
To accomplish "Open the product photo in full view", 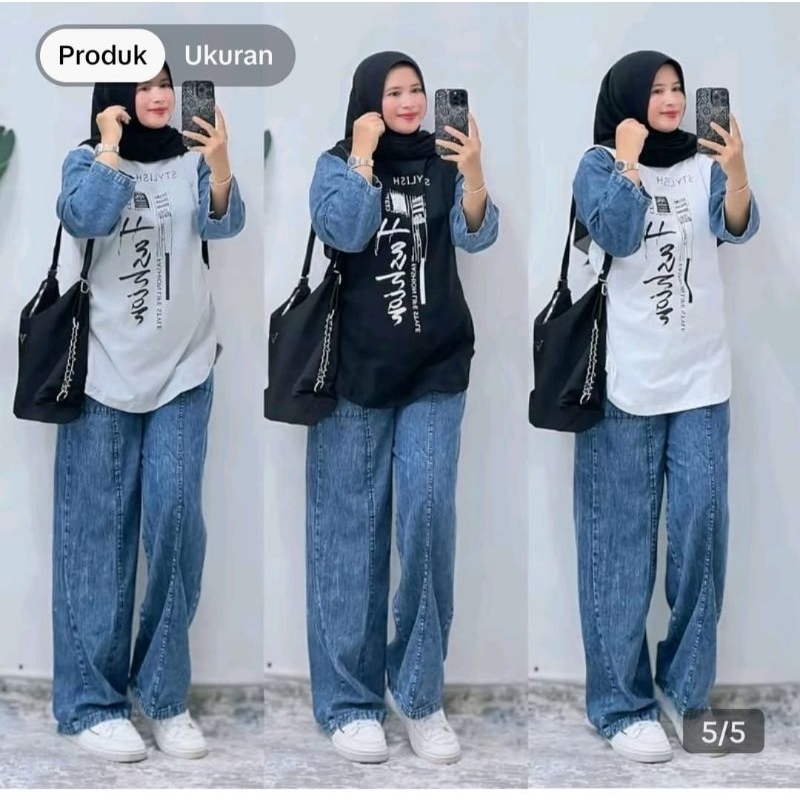I will pyautogui.click(x=400, y=420).
